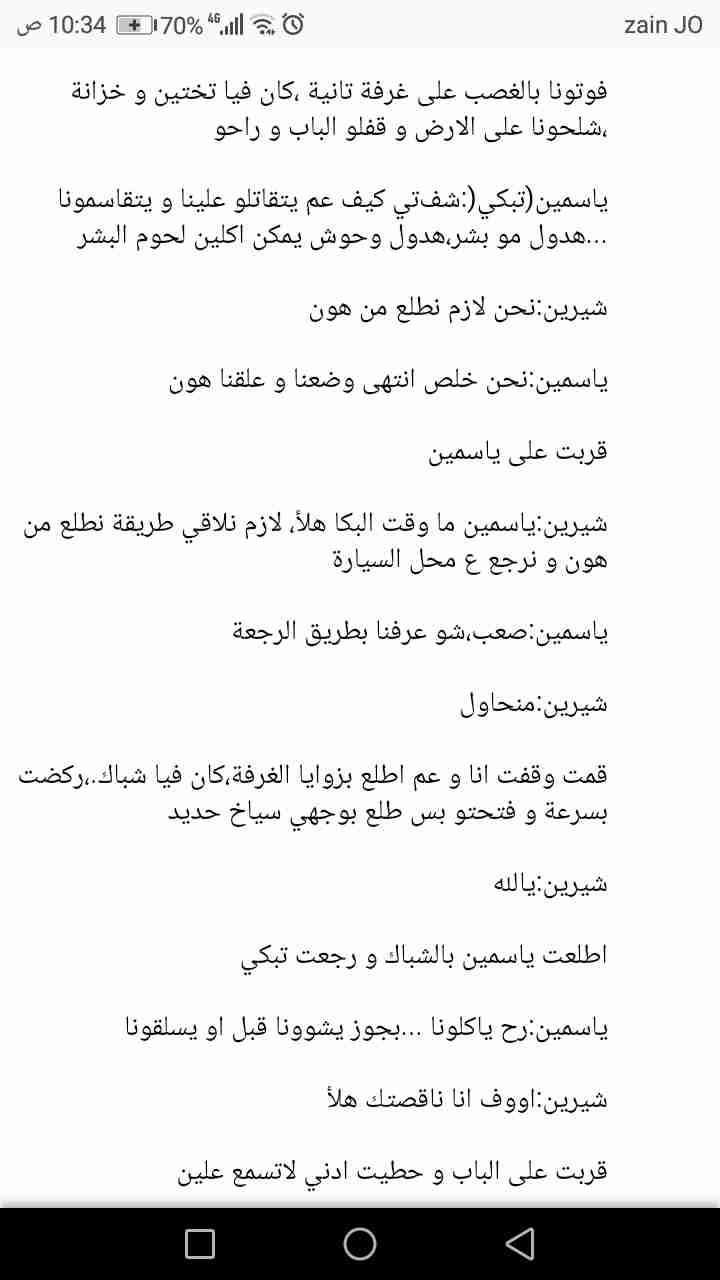Go to the home screen
Viewport: 720px width, 1280px height.
360,1243
